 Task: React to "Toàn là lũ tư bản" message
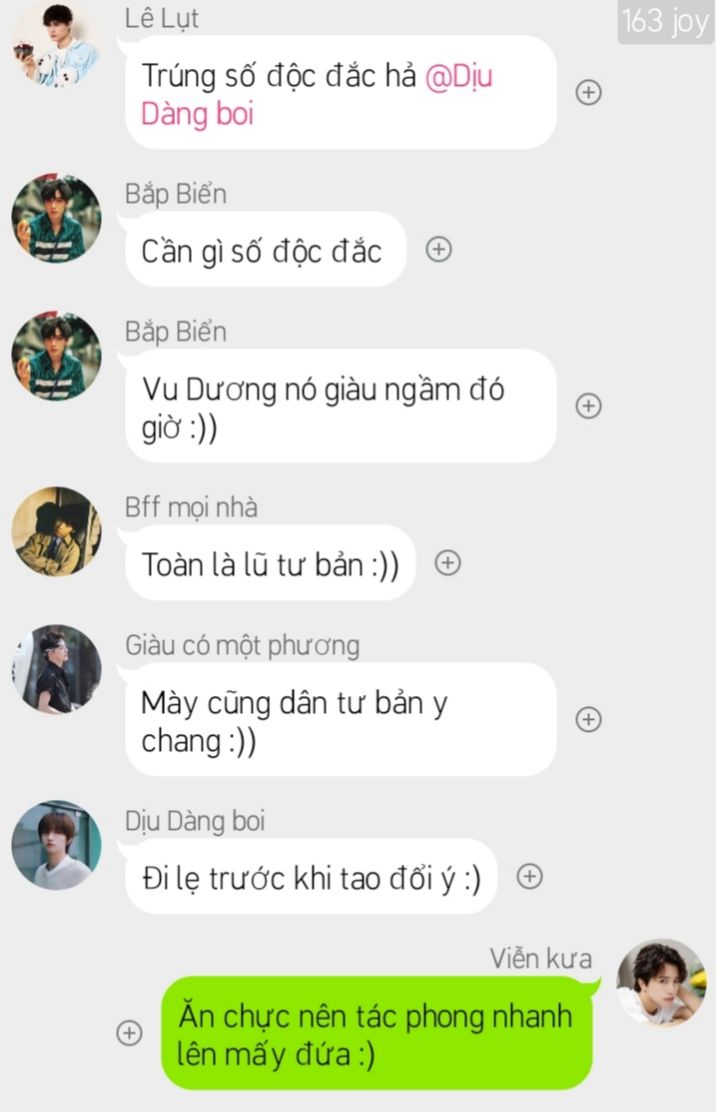(448, 563)
